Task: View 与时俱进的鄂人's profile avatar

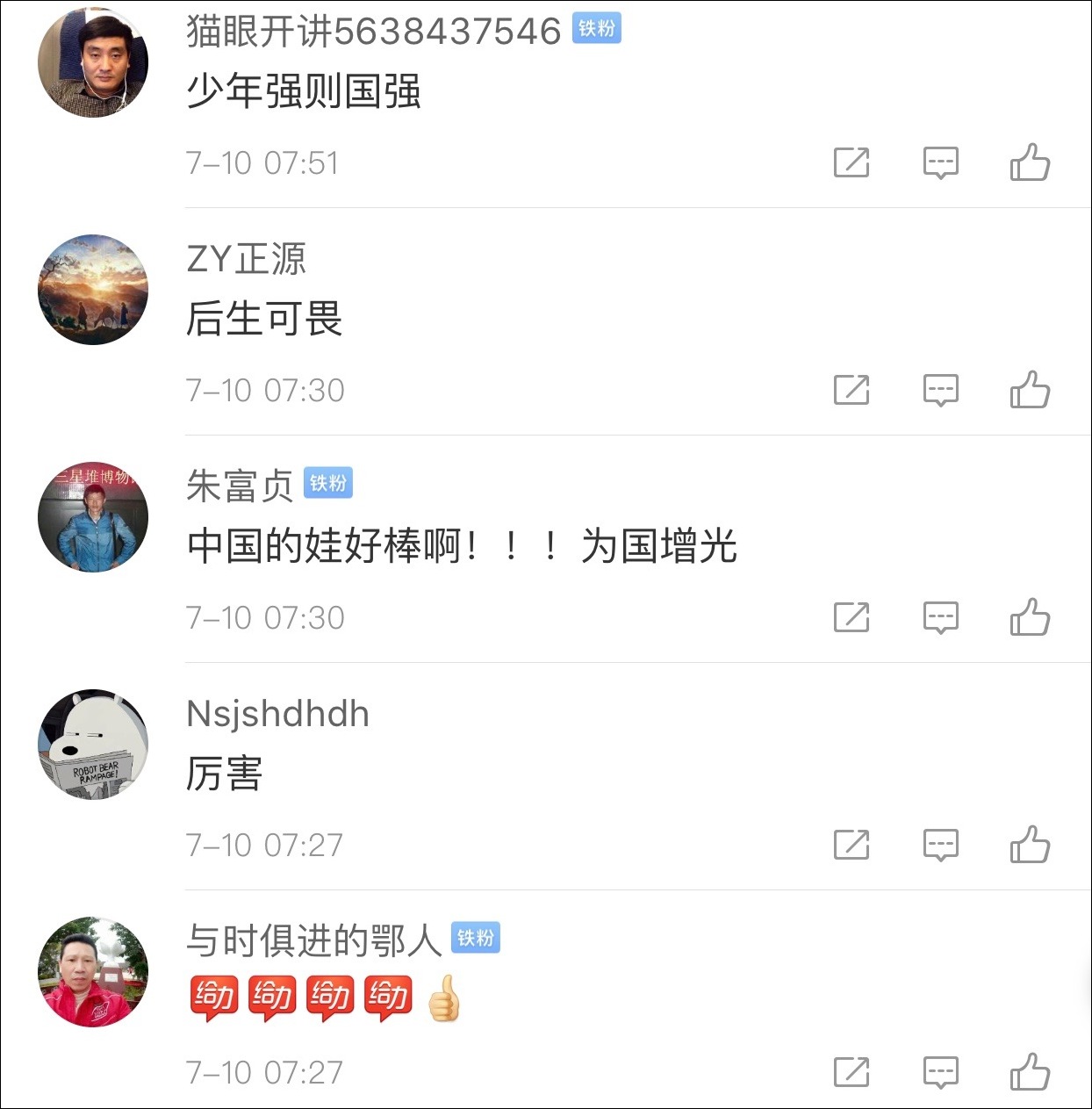Action: click(x=93, y=972)
